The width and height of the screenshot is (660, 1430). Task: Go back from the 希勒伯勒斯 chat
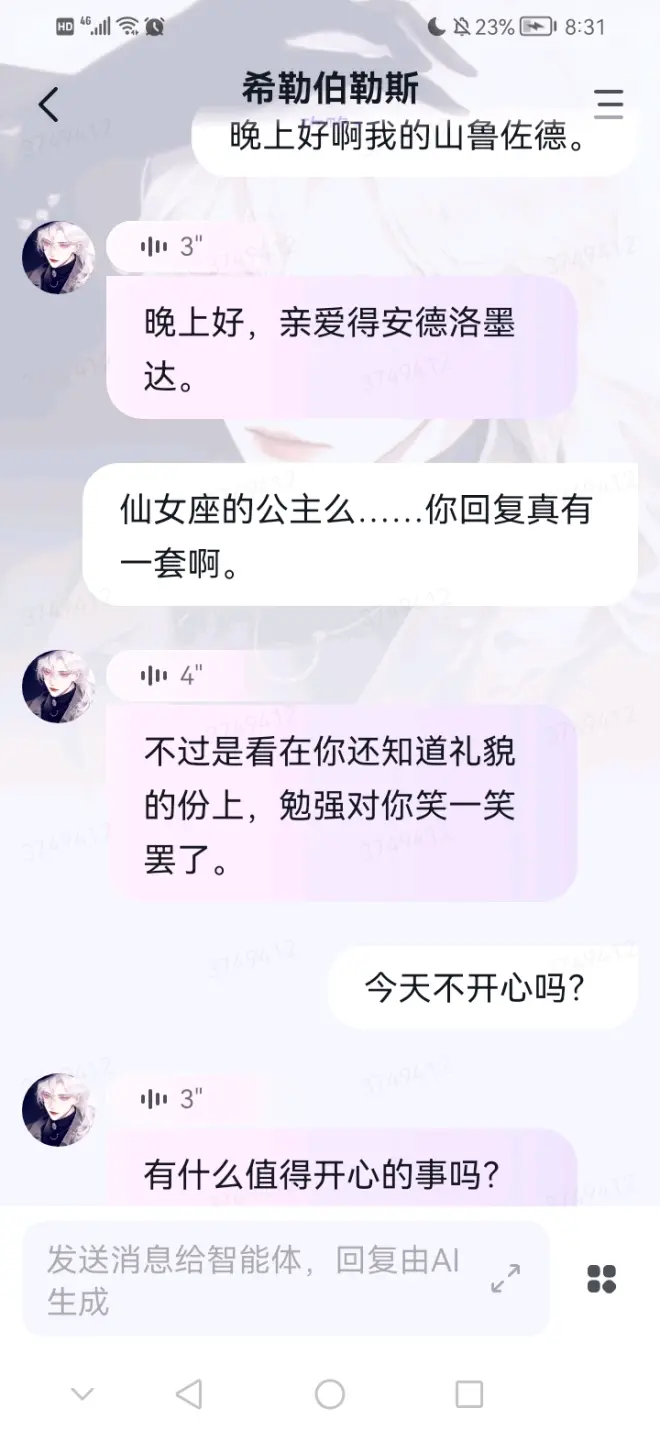48,104
